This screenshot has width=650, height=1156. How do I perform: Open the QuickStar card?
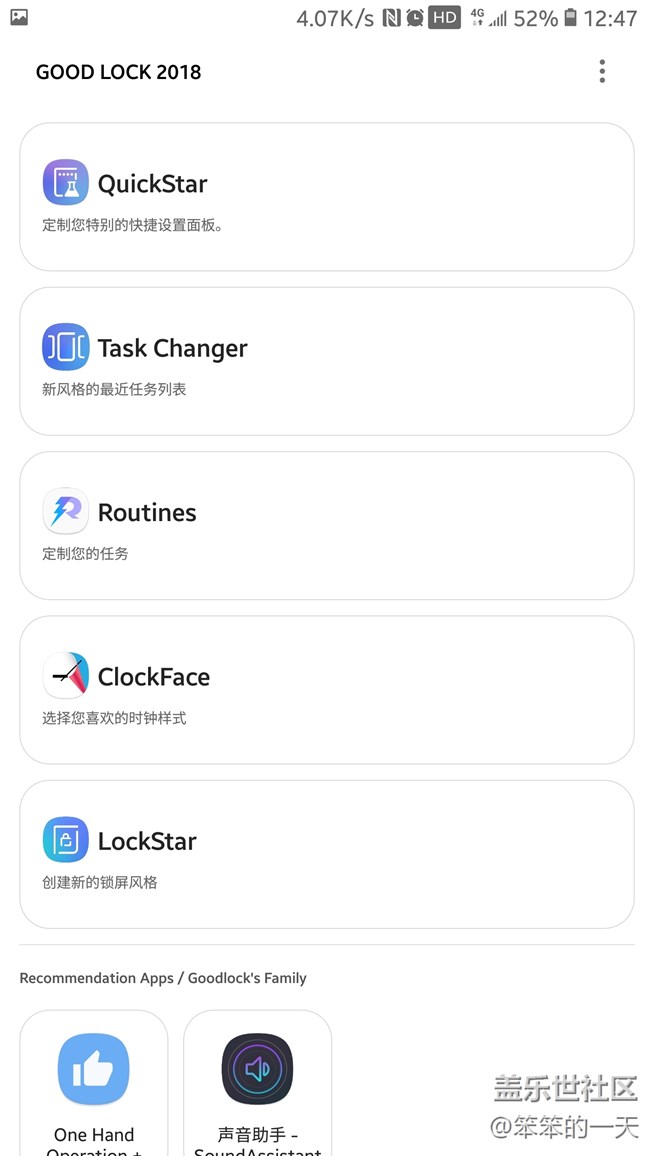click(x=326, y=197)
